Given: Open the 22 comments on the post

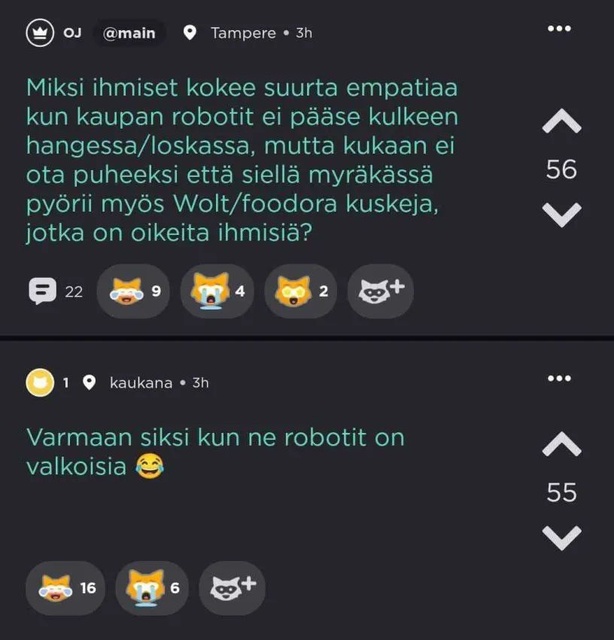Looking at the screenshot, I should pyautogui.click(x=55, y=291).
